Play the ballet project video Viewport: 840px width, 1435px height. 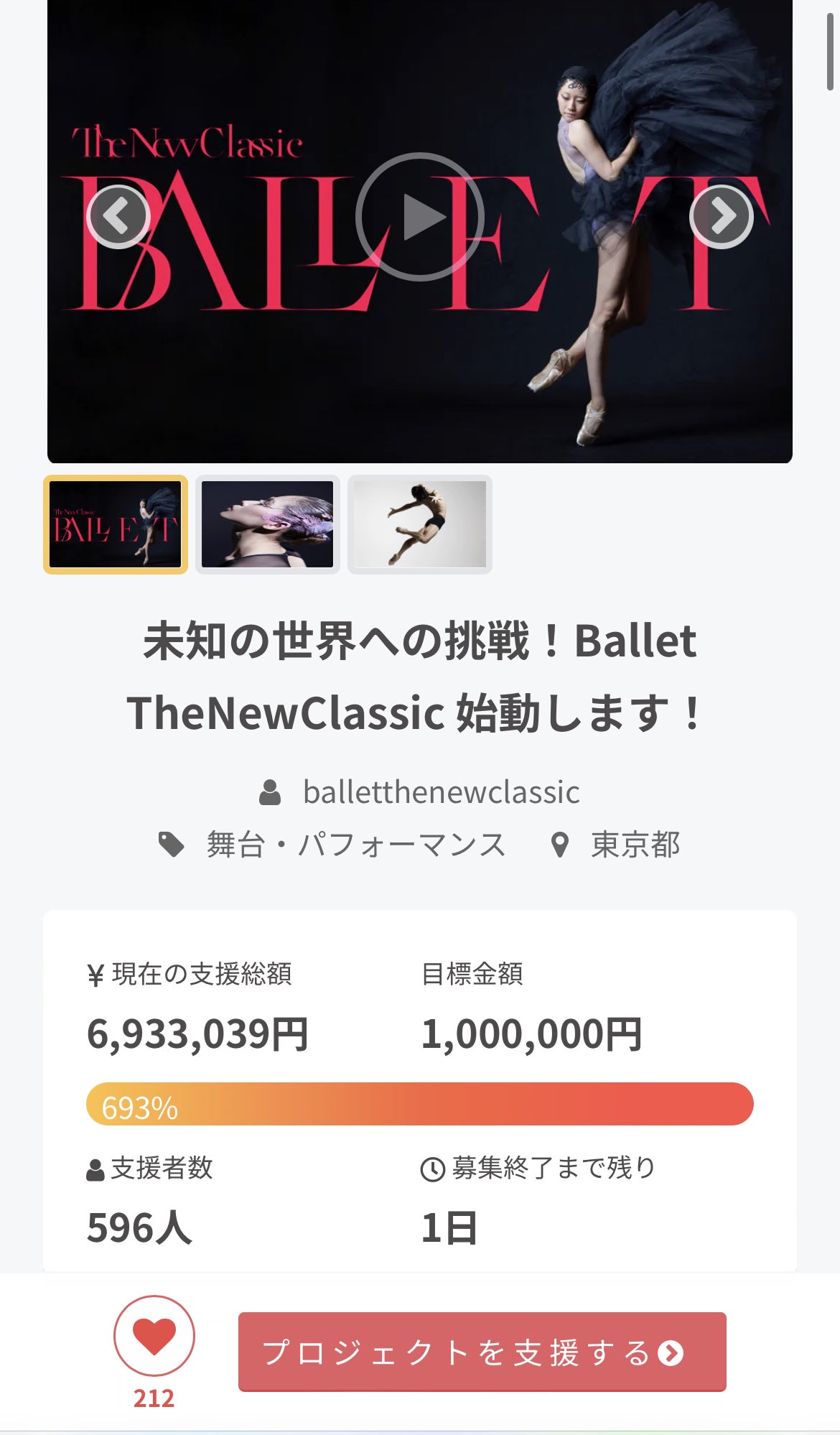[x=420, y=216]
